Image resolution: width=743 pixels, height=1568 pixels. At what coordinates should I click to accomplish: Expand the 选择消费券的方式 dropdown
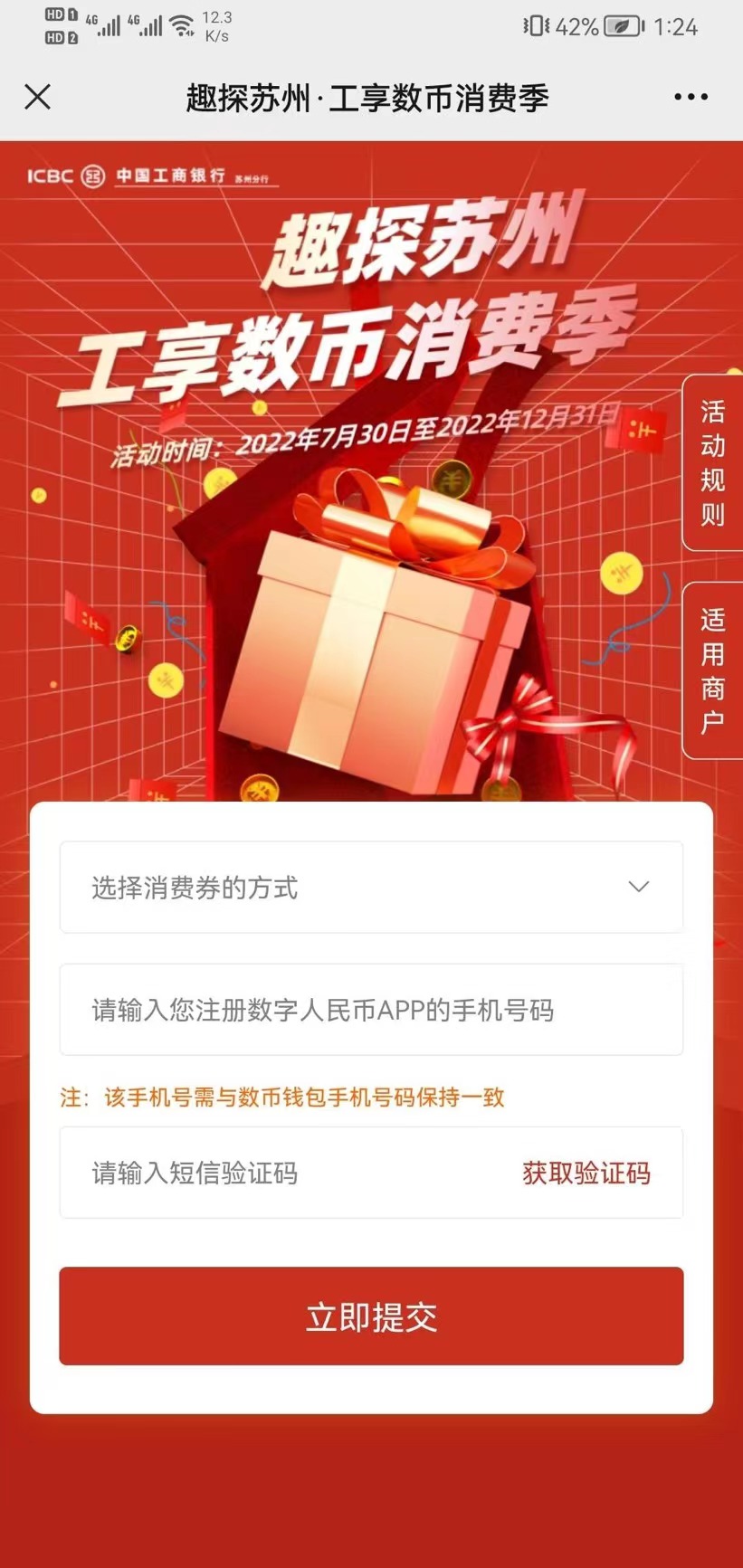[x=371, y=888]
